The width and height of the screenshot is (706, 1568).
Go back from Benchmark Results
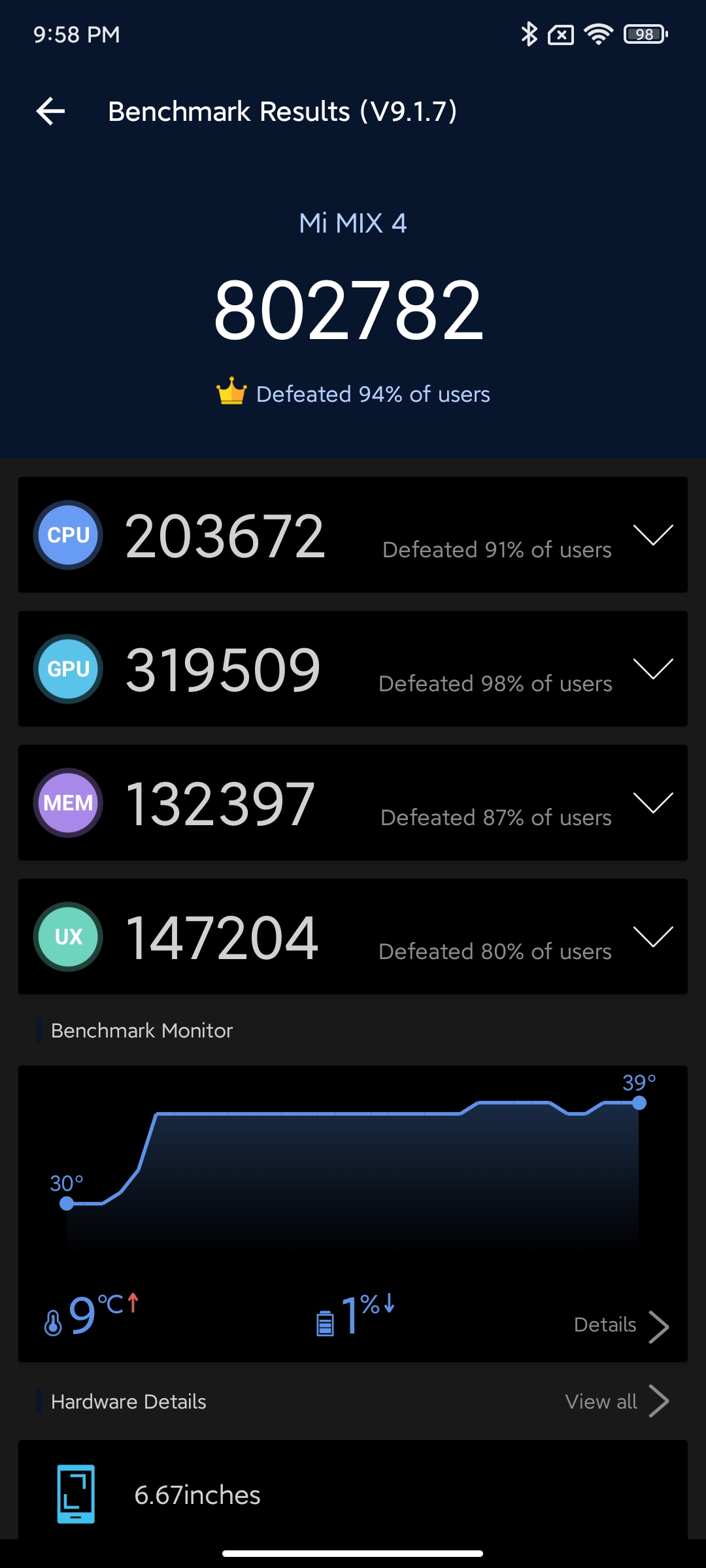point(51,111)
